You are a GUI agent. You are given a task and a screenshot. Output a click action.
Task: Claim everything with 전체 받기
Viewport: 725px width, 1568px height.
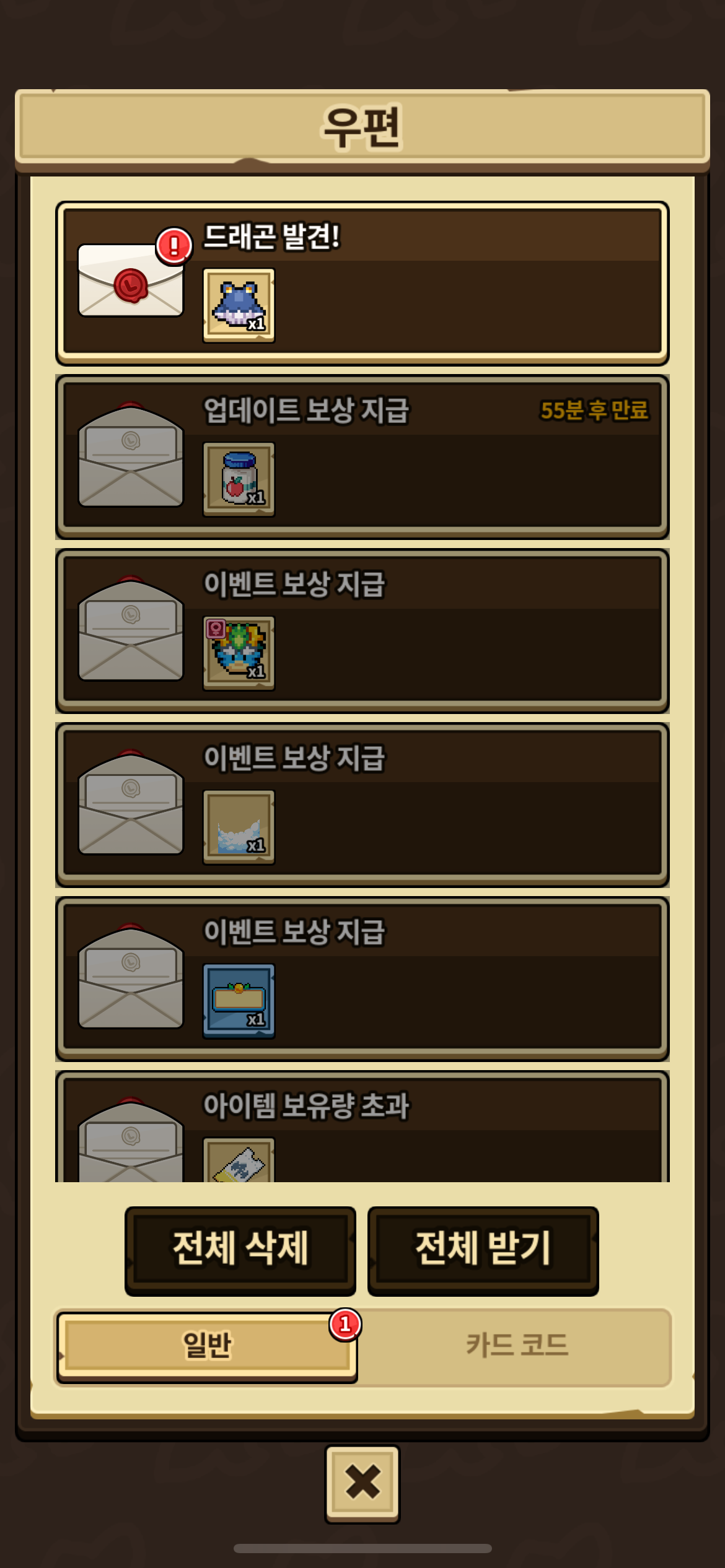(x=483, y=1248)
